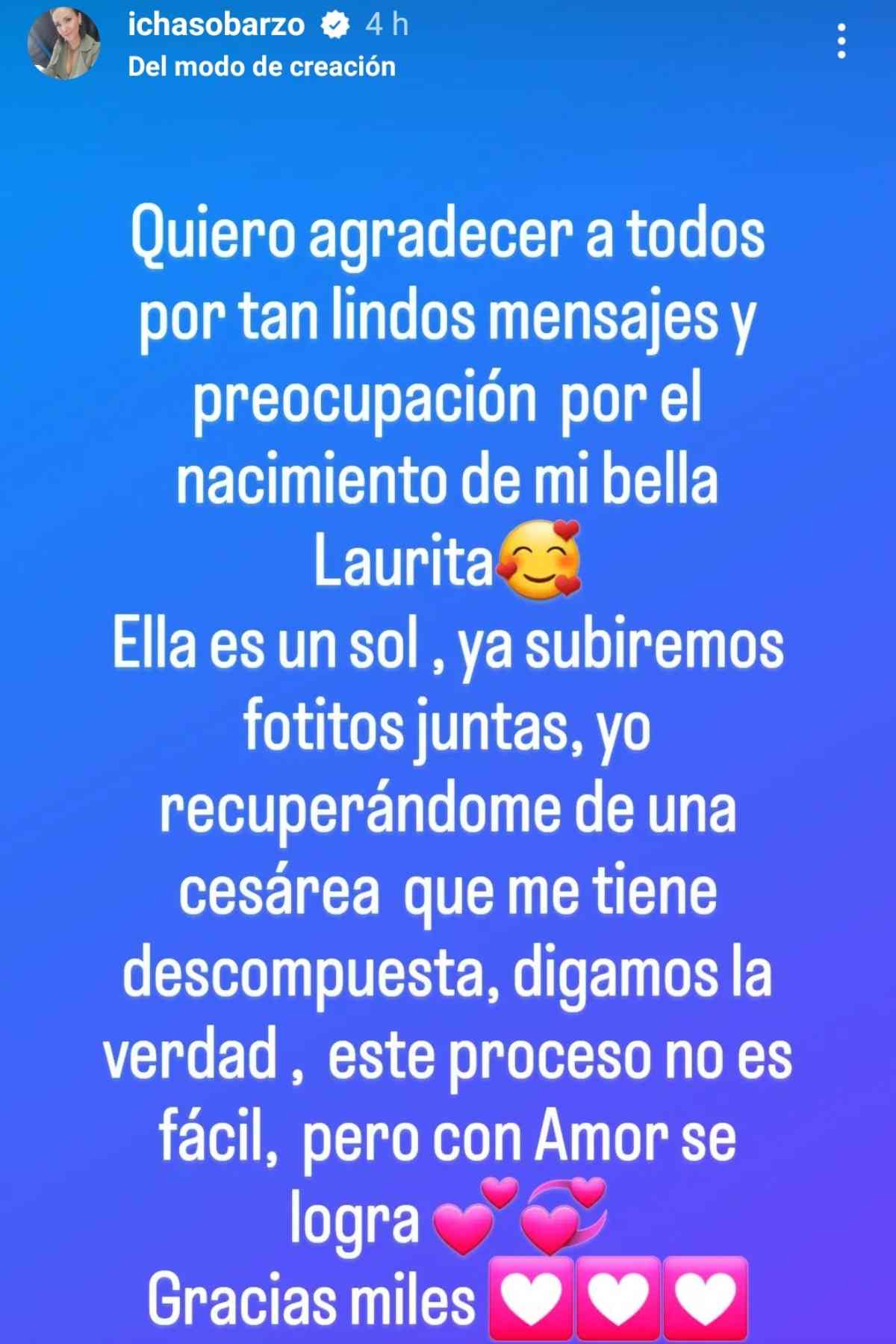Open ichasobarzo's profile picture
The image size is (896, 1344).
(63, 41)
